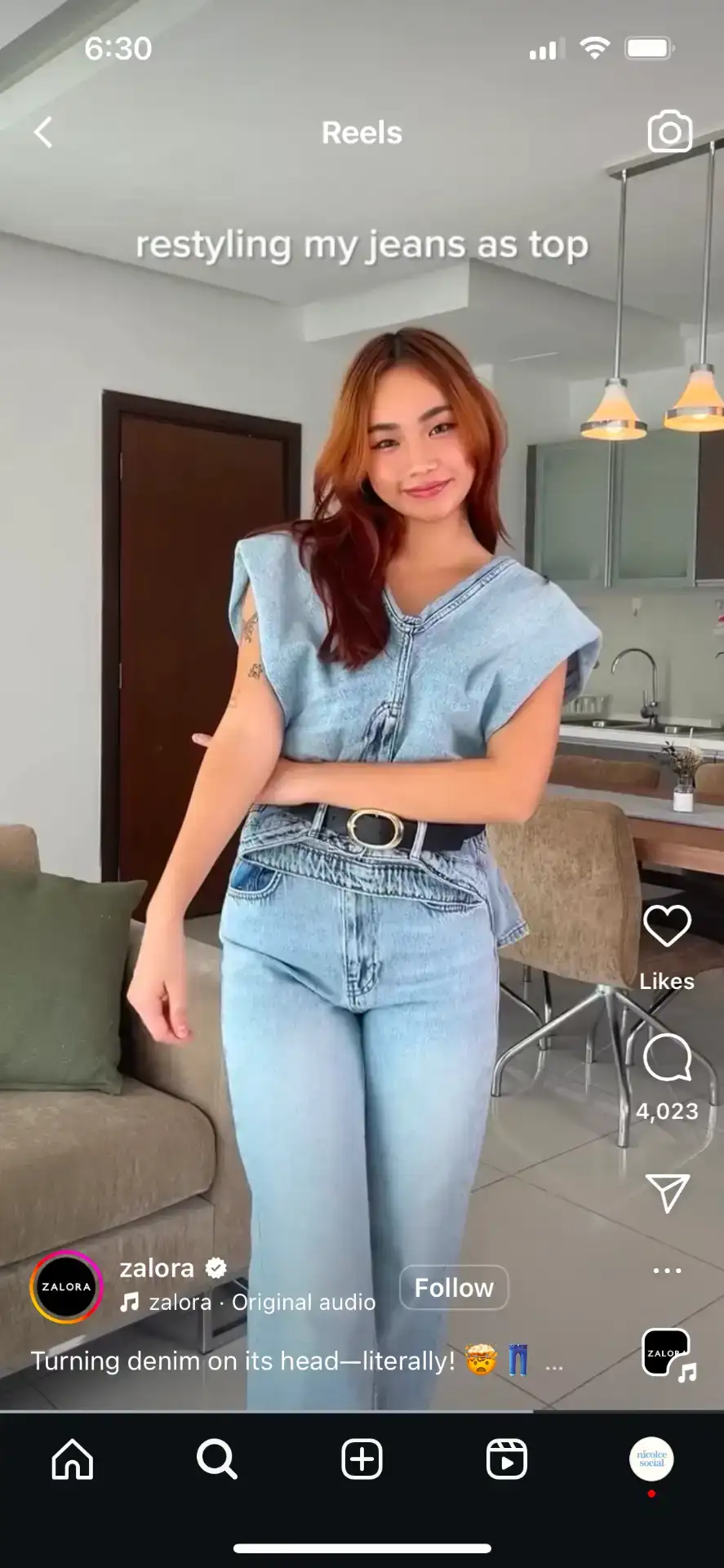Expand the caption 'Turning denim on its head'

coord(554,1362)
